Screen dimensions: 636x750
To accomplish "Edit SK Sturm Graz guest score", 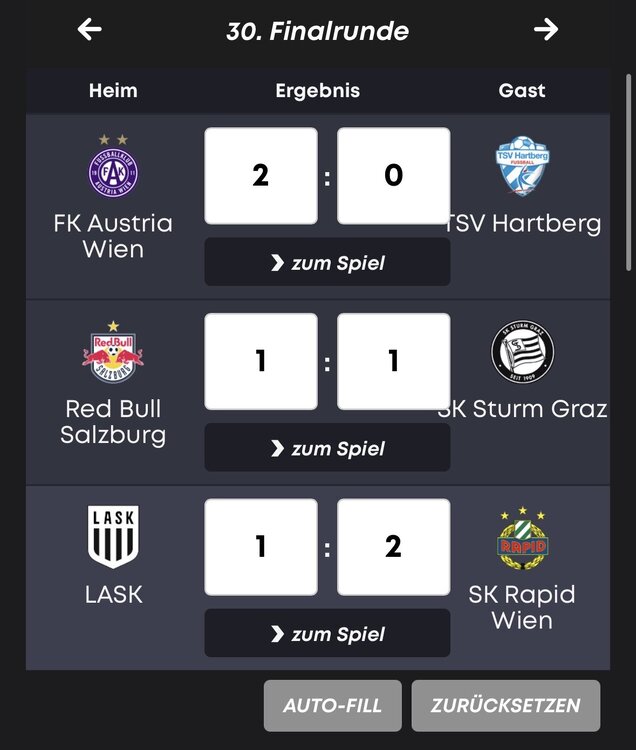I will [393, 361].
